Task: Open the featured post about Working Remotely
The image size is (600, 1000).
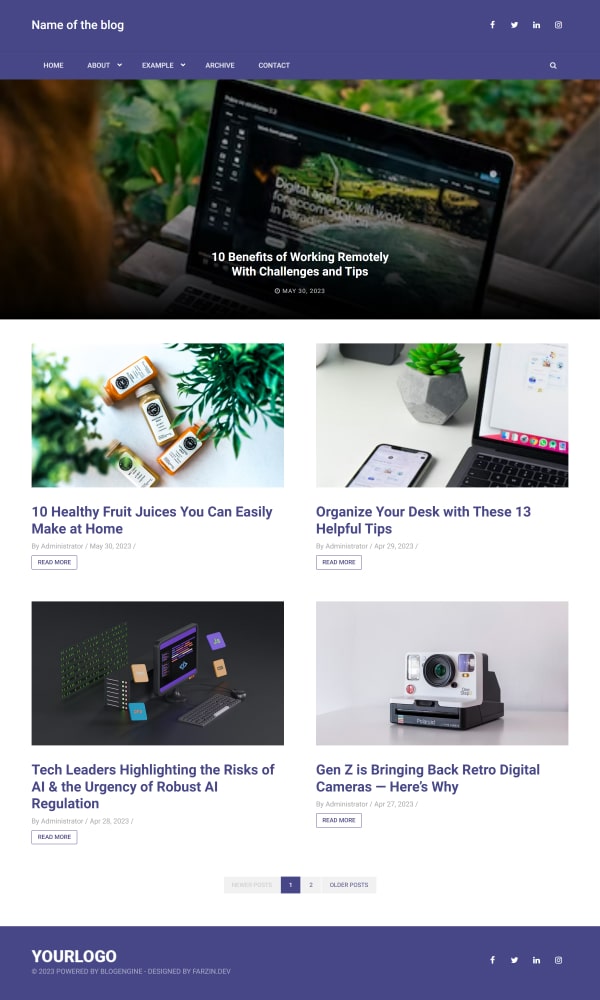Action: [300, 264]
